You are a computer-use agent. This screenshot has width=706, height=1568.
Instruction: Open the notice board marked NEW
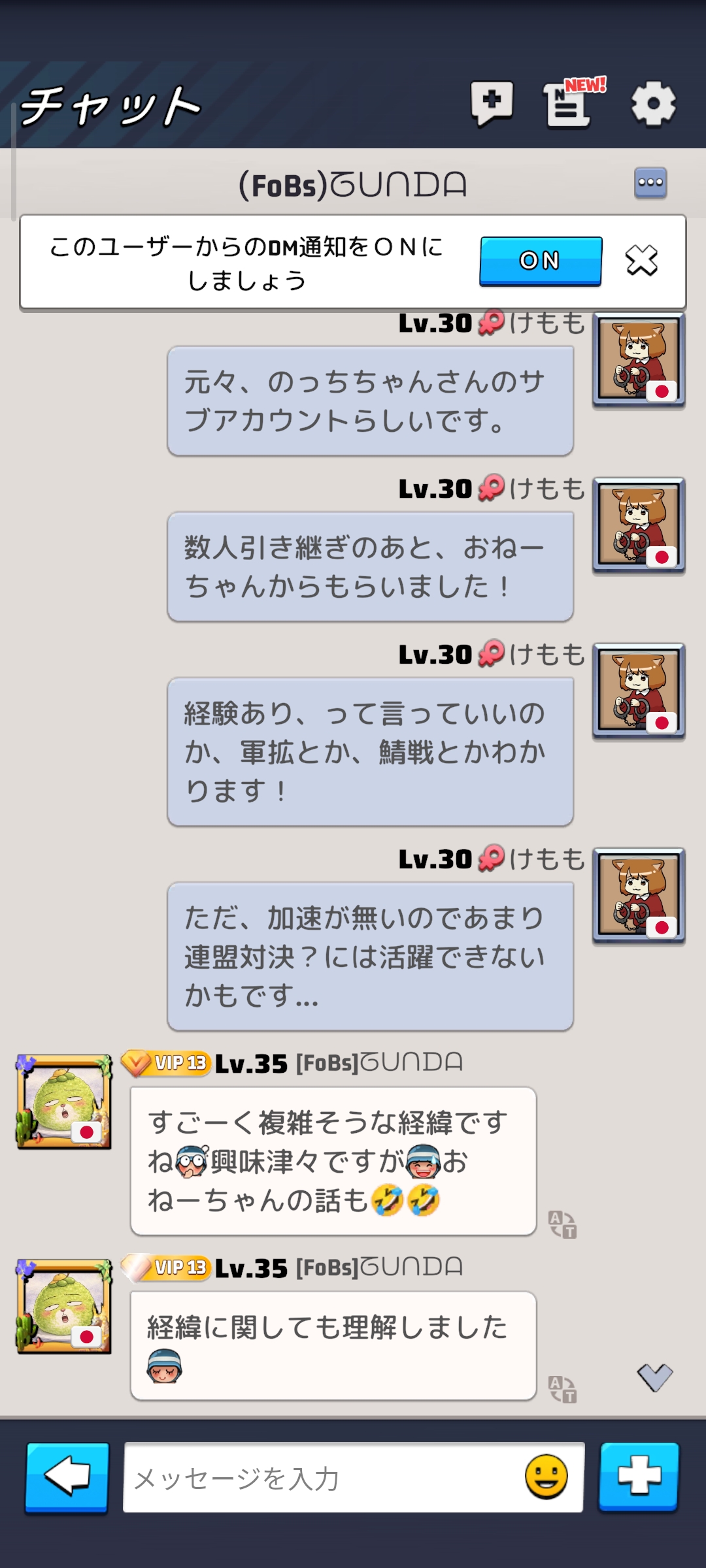(x=569, y=105)
